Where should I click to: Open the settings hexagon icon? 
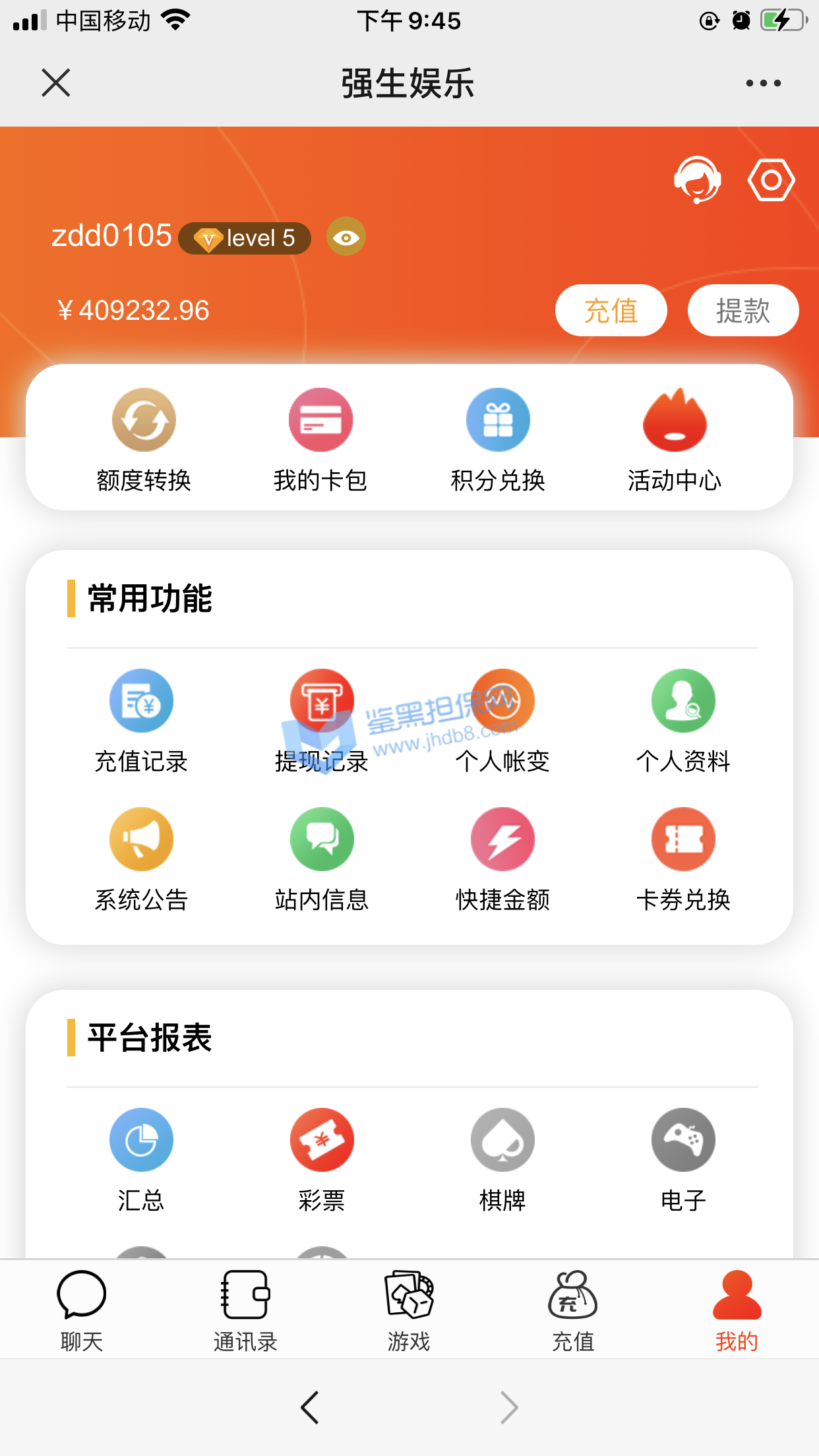click(x=770, y=179)
